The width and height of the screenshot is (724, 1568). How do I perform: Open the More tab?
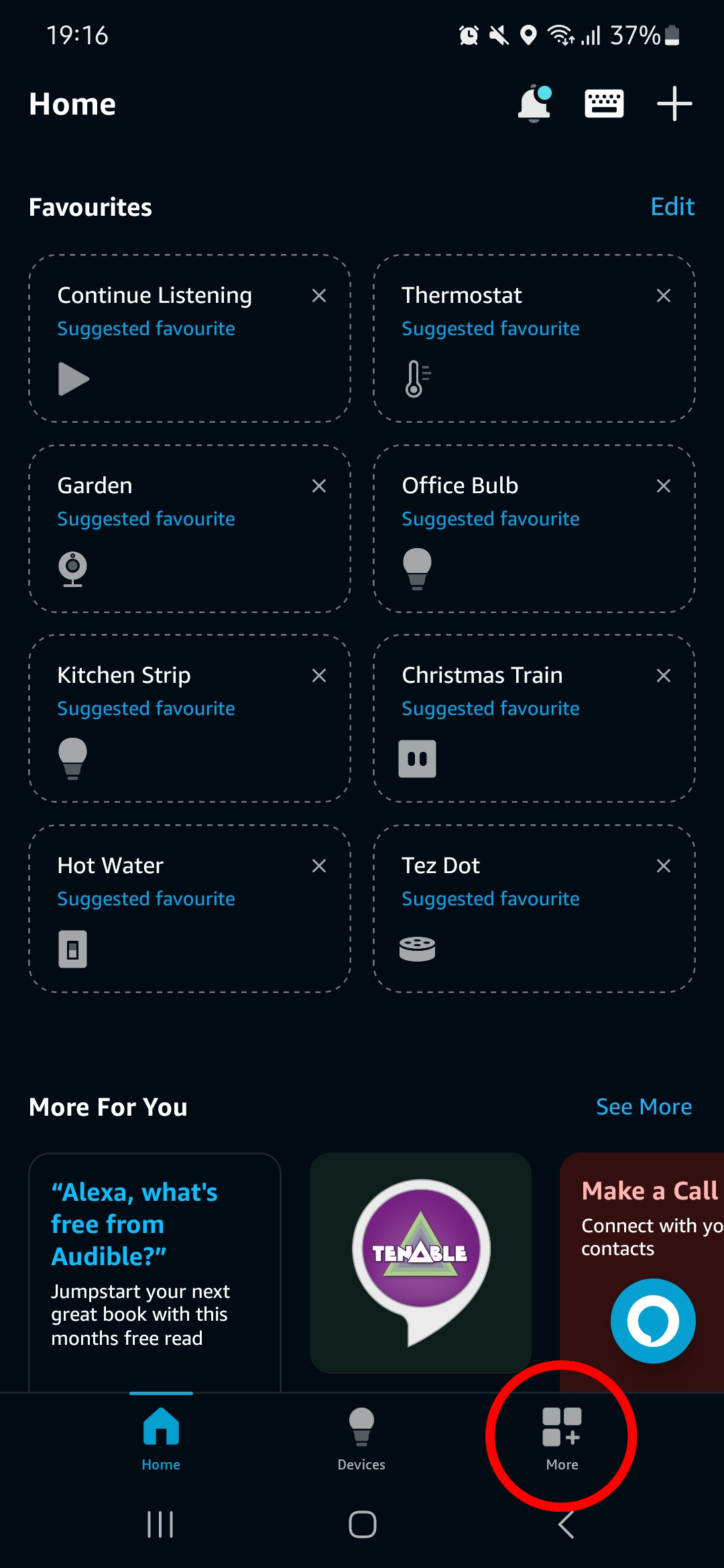tap(562, 1437)
